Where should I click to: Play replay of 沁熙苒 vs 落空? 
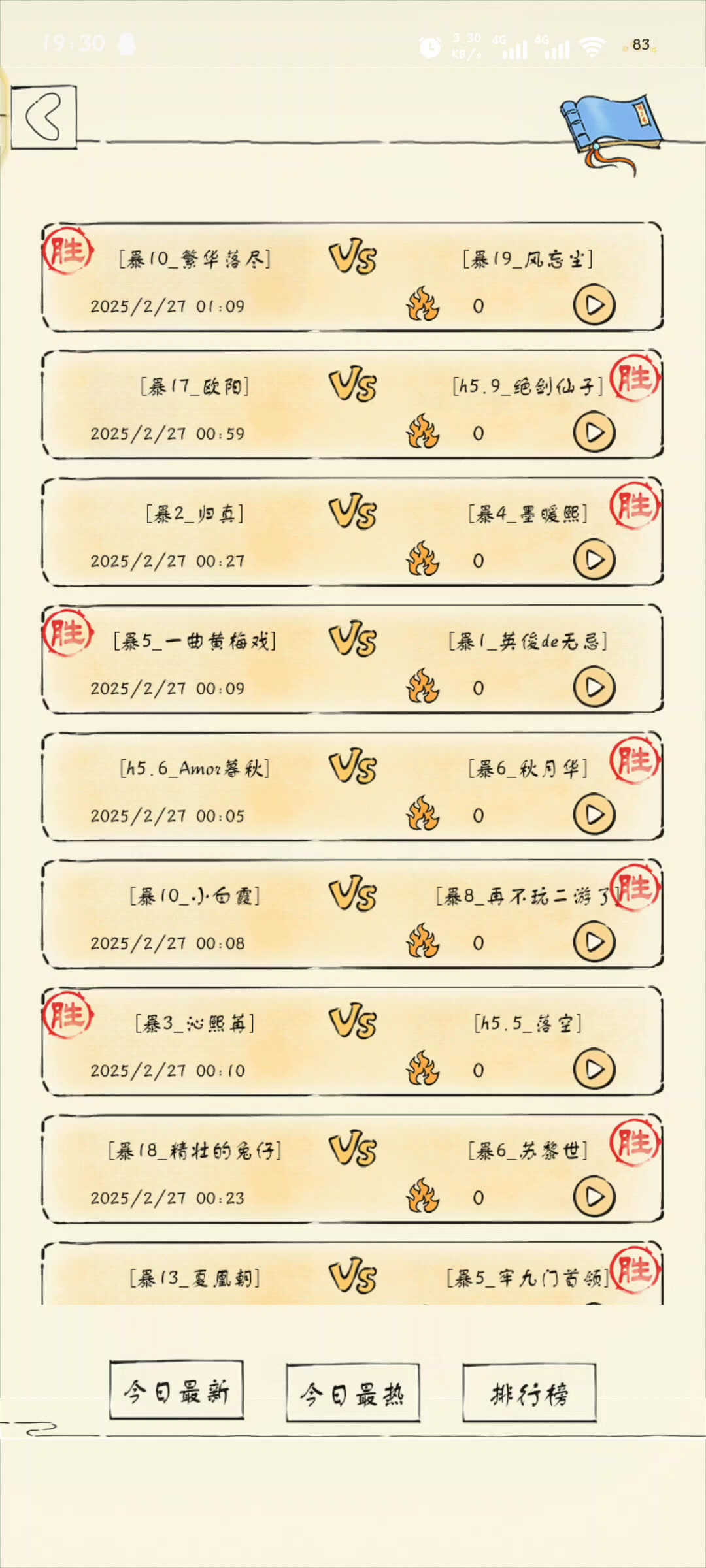pos(594,1070)
